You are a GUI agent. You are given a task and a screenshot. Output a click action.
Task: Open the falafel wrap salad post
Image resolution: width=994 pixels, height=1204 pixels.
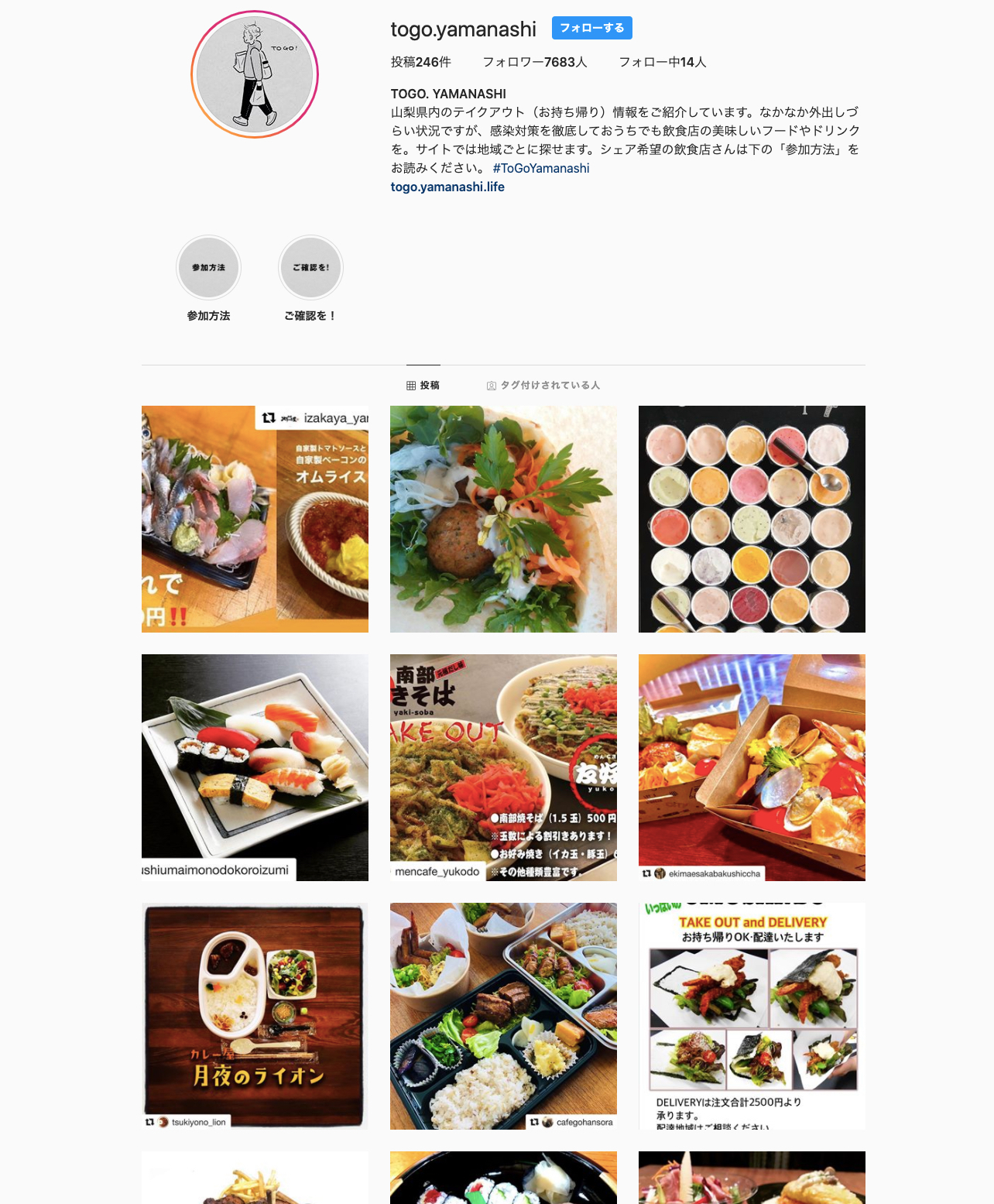pyautogui.click(x=503, y=519)
